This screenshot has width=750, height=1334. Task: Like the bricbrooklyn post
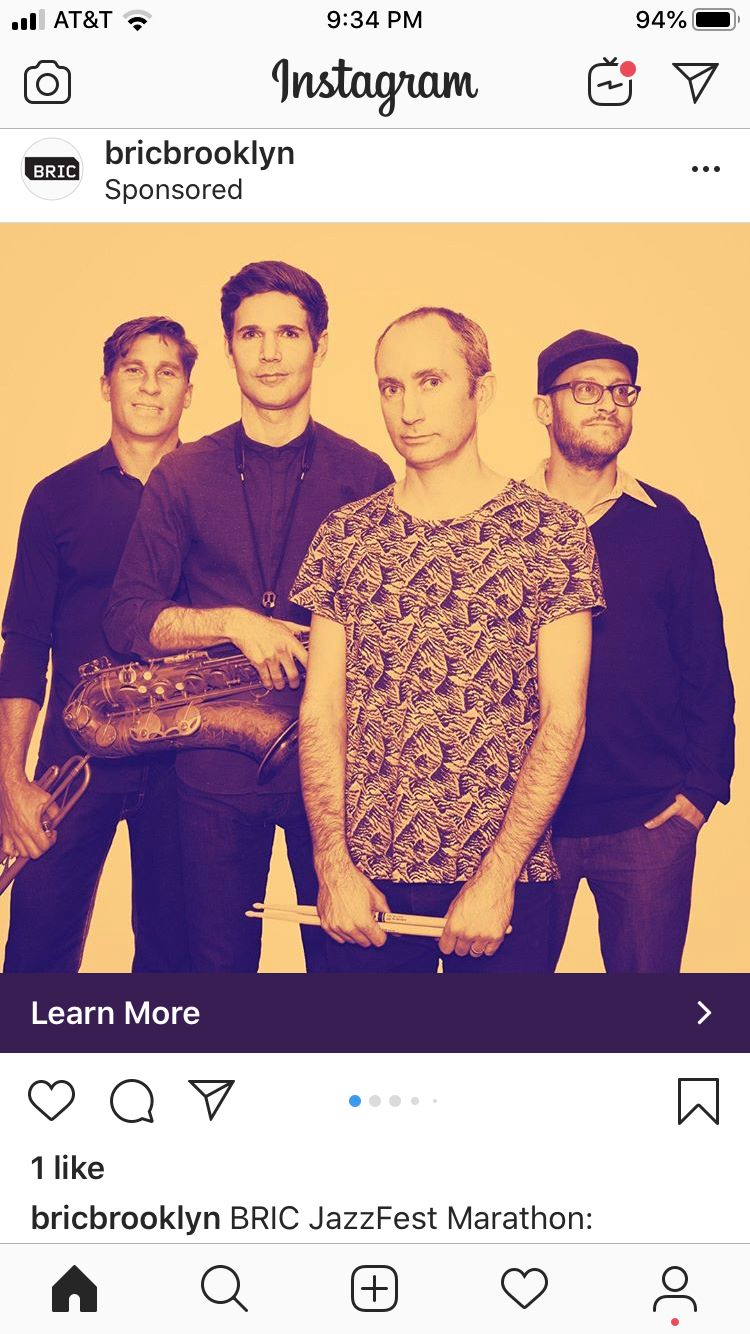point(51,1100)
